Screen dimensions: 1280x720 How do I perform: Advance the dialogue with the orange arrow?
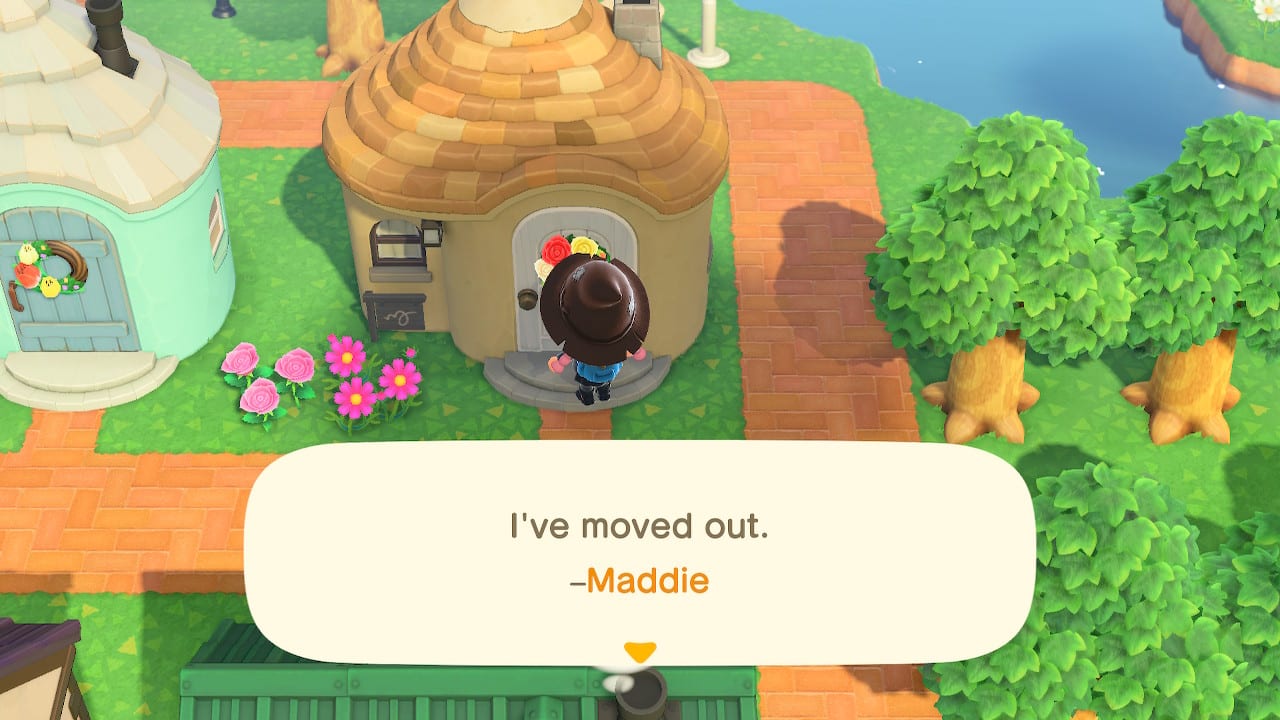tap(639, 652)
